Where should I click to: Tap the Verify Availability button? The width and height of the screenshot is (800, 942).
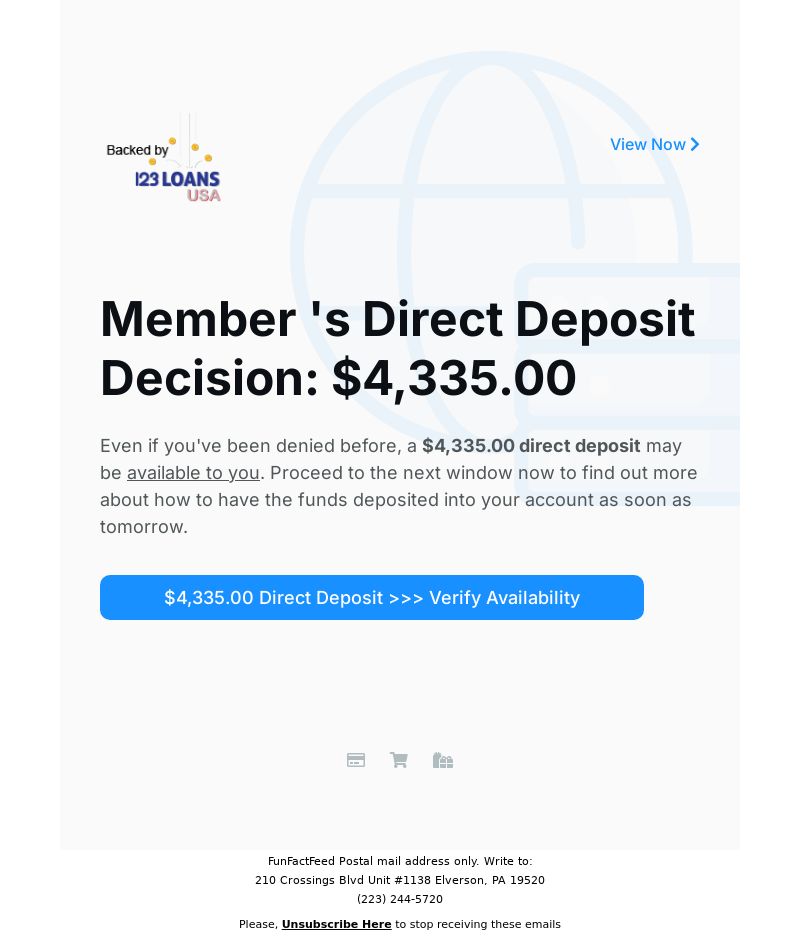click(372, 597)
